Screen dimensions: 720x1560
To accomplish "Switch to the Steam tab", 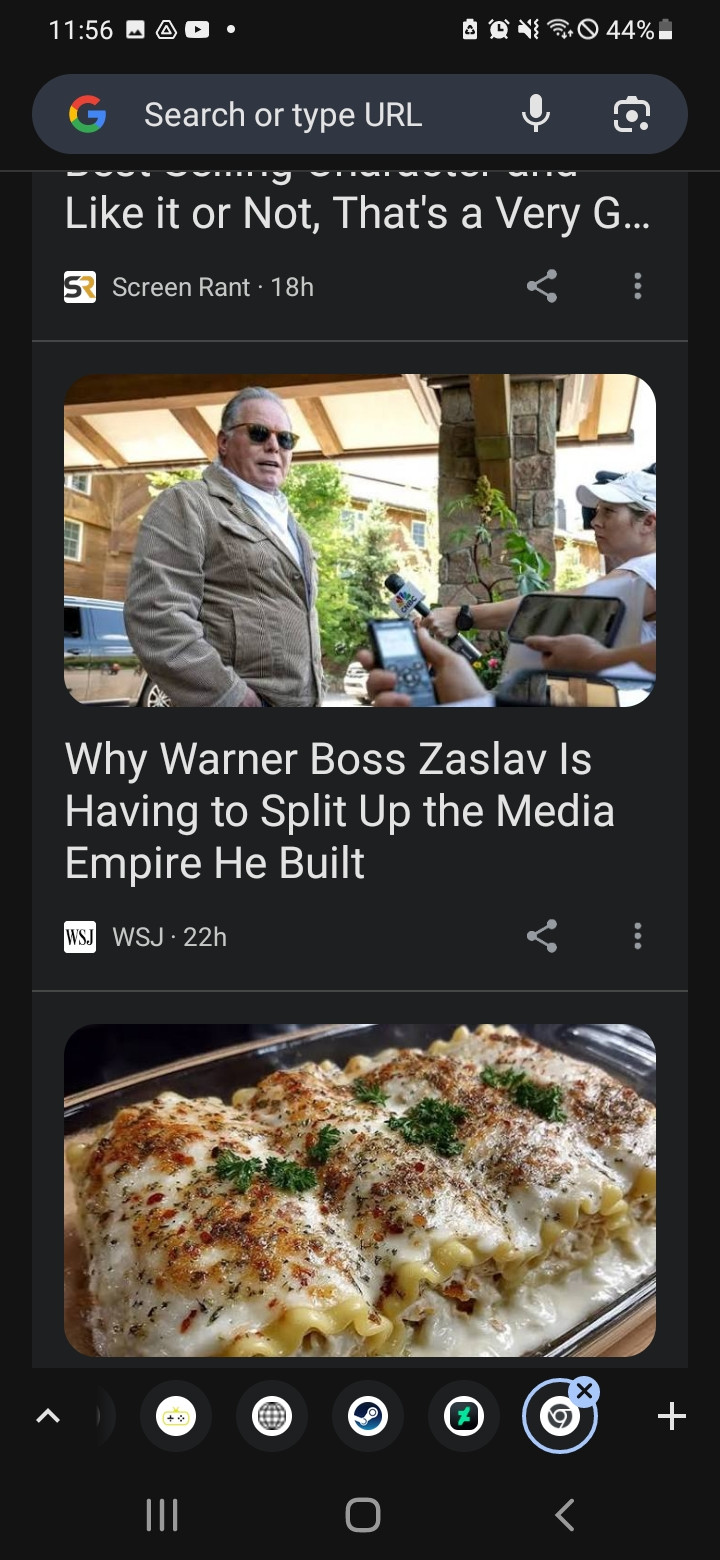I will [368, 1416].
